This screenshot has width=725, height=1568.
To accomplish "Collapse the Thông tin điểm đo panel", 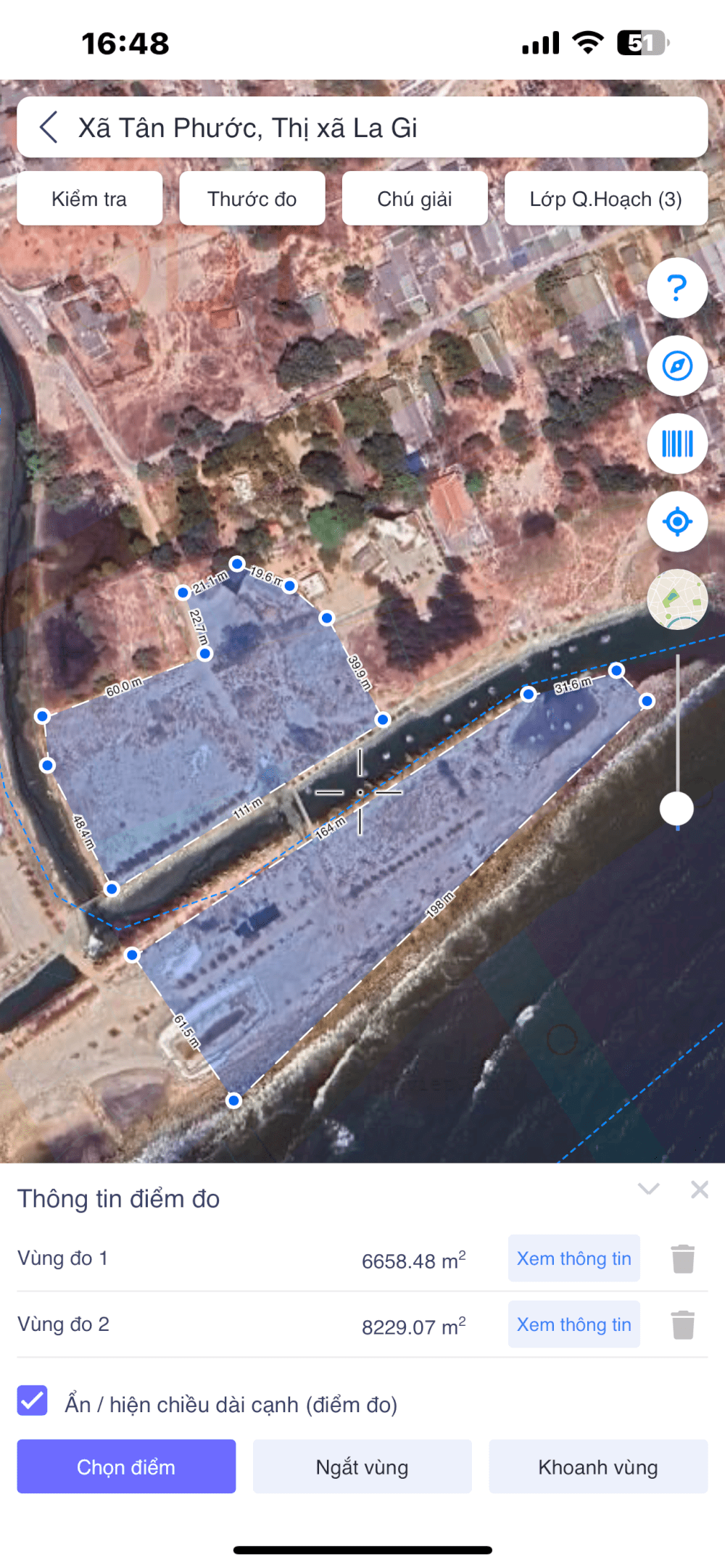I will point(648,1189).
